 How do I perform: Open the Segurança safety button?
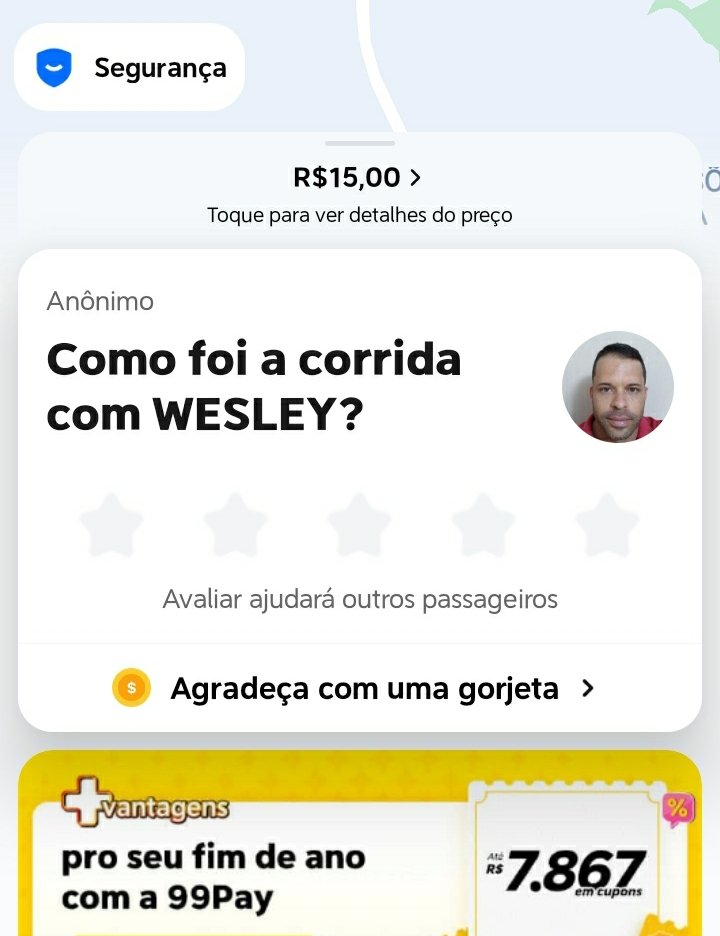pyautogui.click(x=130, y=68)
